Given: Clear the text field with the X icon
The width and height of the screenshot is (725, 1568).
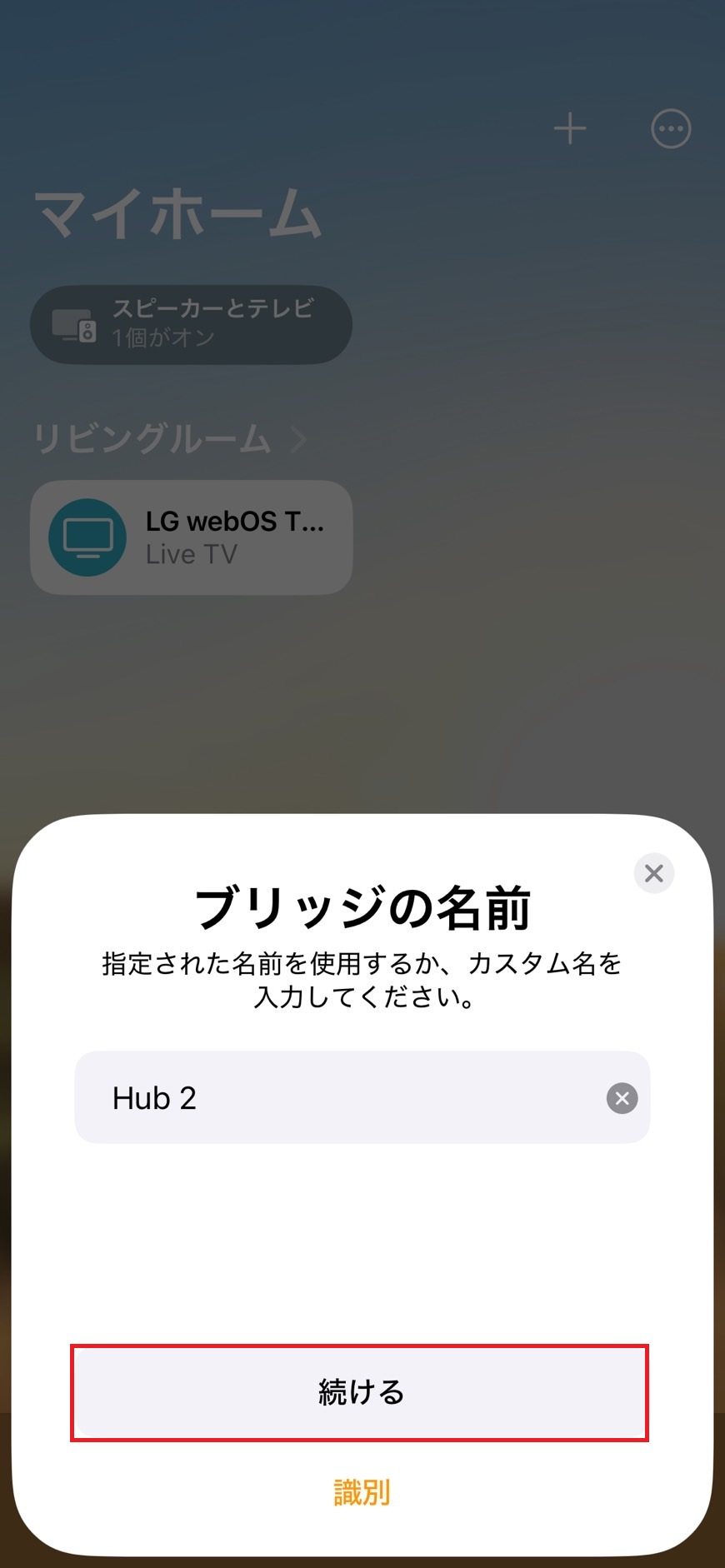Looking at the screenshot, I should [621, 1098].
